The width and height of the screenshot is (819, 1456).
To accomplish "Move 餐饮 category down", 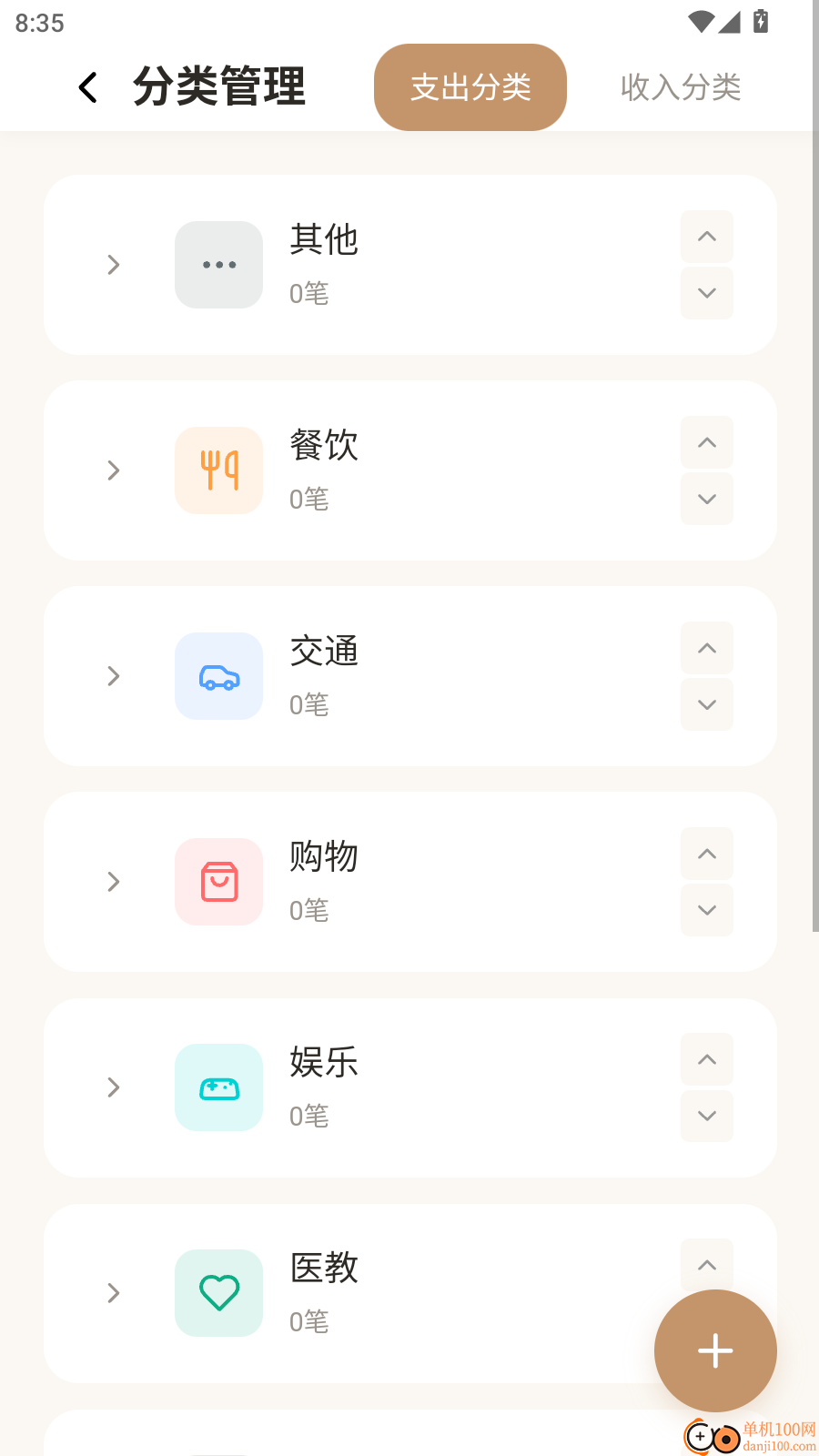I will click(x=707, y=499).
